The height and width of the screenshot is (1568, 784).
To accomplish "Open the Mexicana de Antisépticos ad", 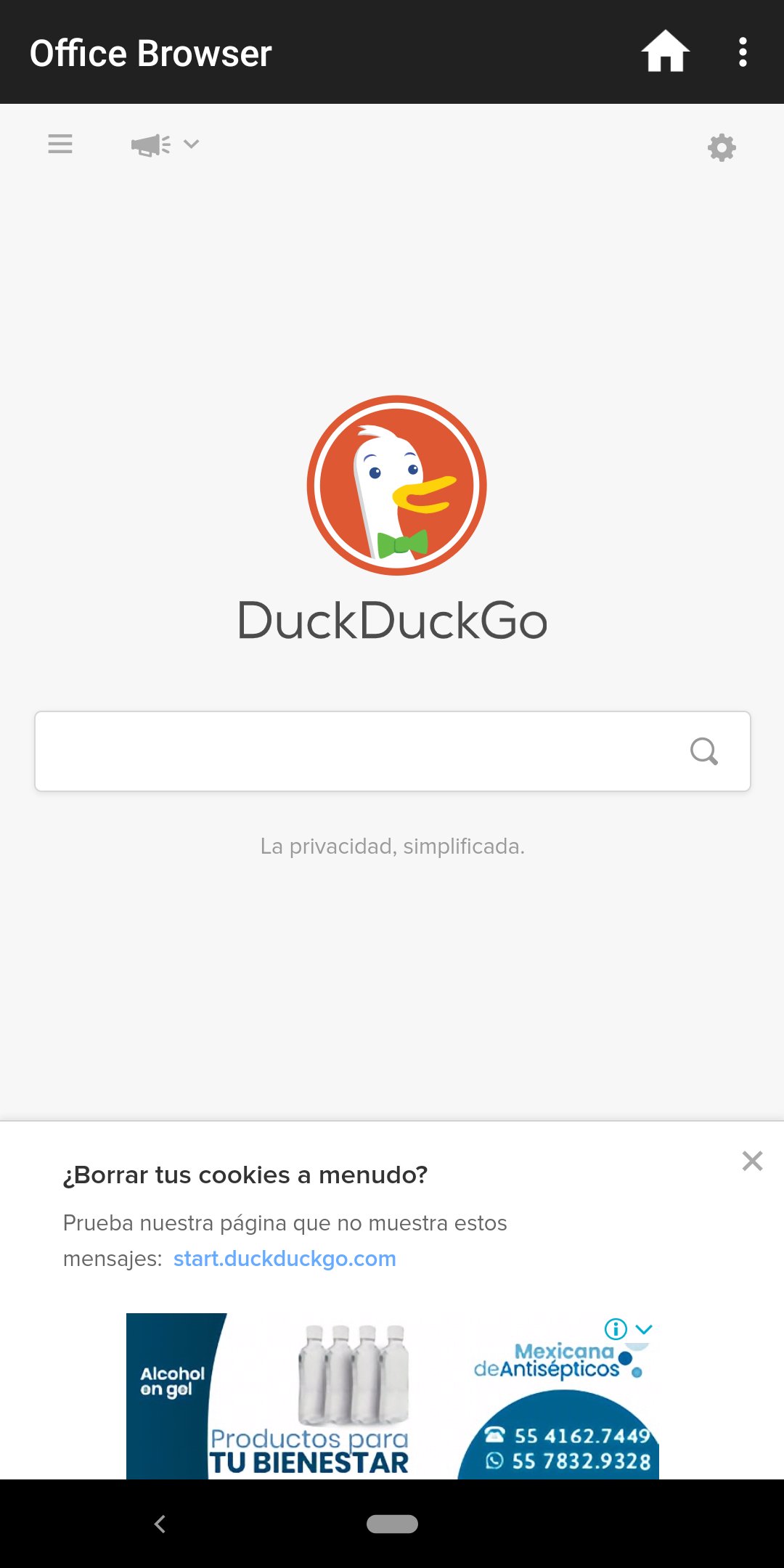I will pos(393,1396).
